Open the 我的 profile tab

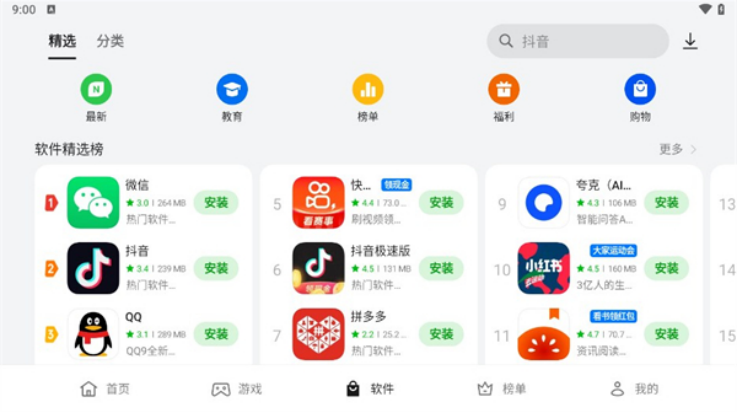(x=634, y=389)
